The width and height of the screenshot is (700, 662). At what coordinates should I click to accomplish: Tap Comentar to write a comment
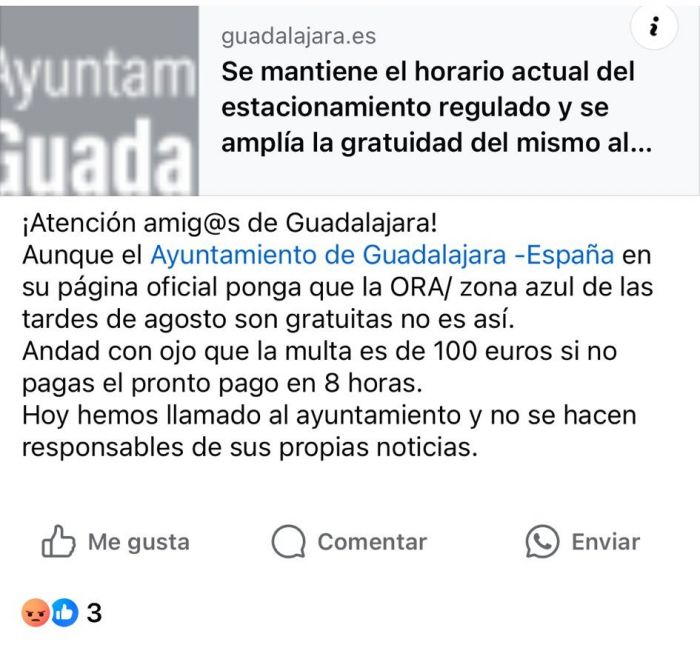[349, 542]
